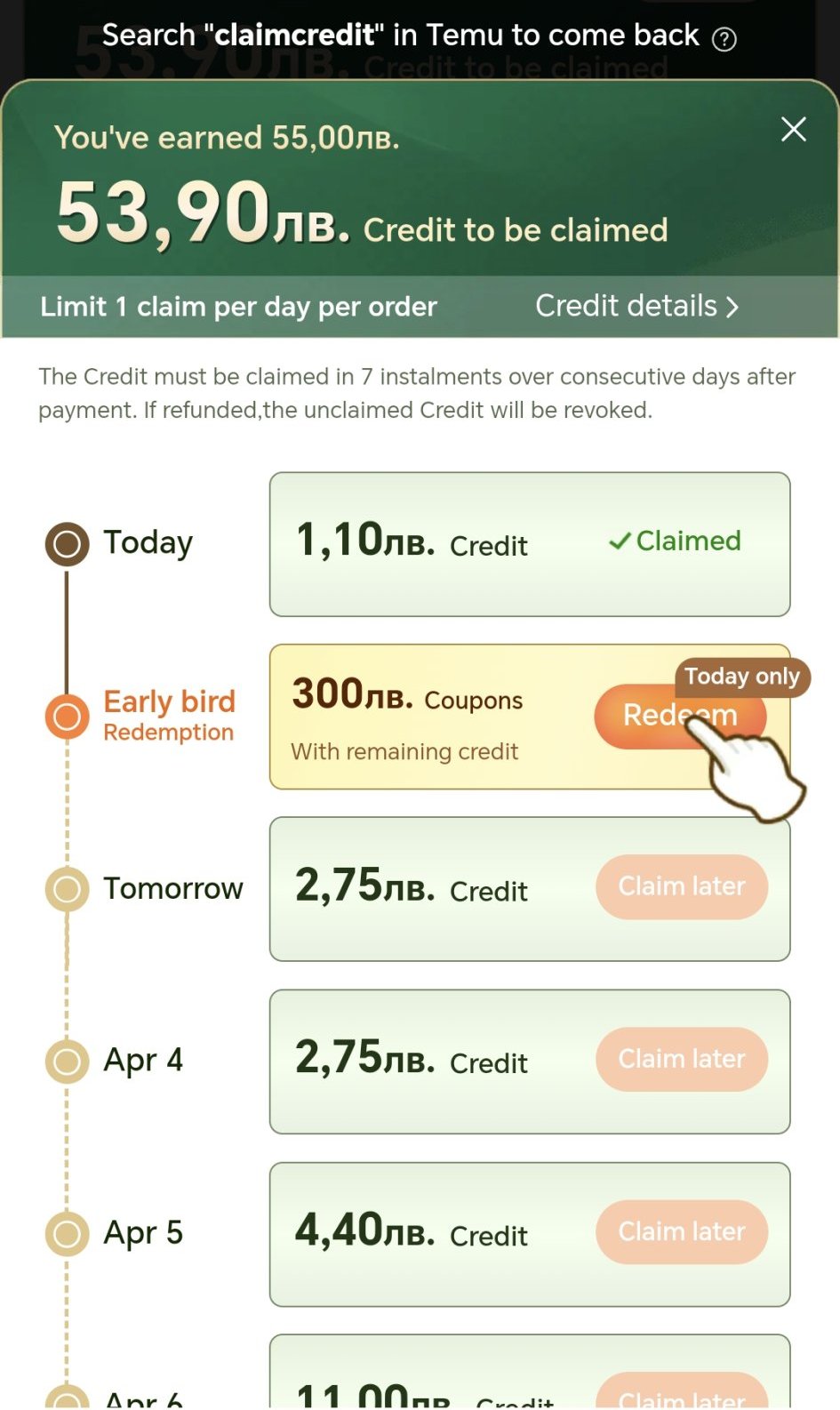Tap Claim later for Apr 5 credit
Viewport: 840px width, 1410px height.
coord(682,1232)
